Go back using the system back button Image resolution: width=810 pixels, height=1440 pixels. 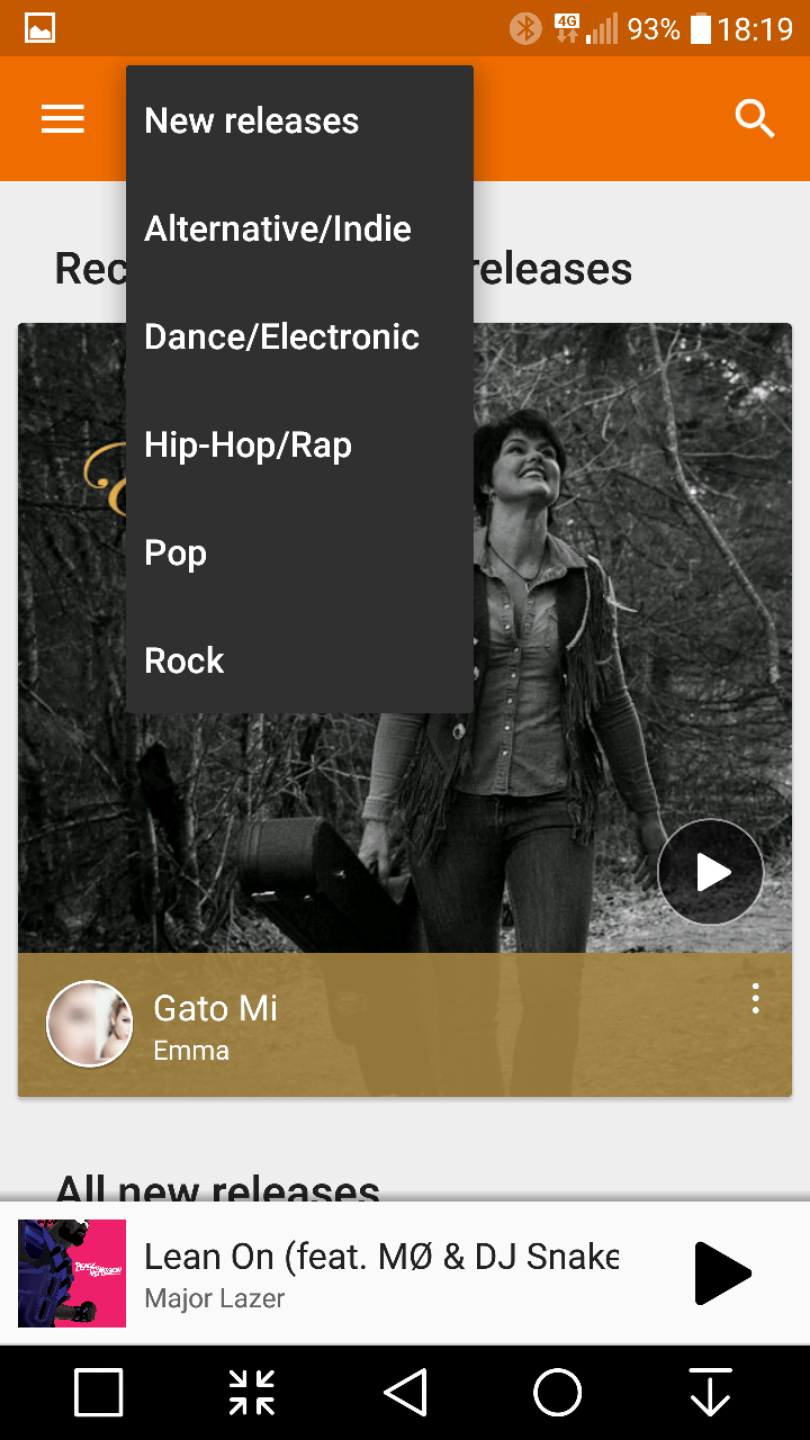point(406,1392)
